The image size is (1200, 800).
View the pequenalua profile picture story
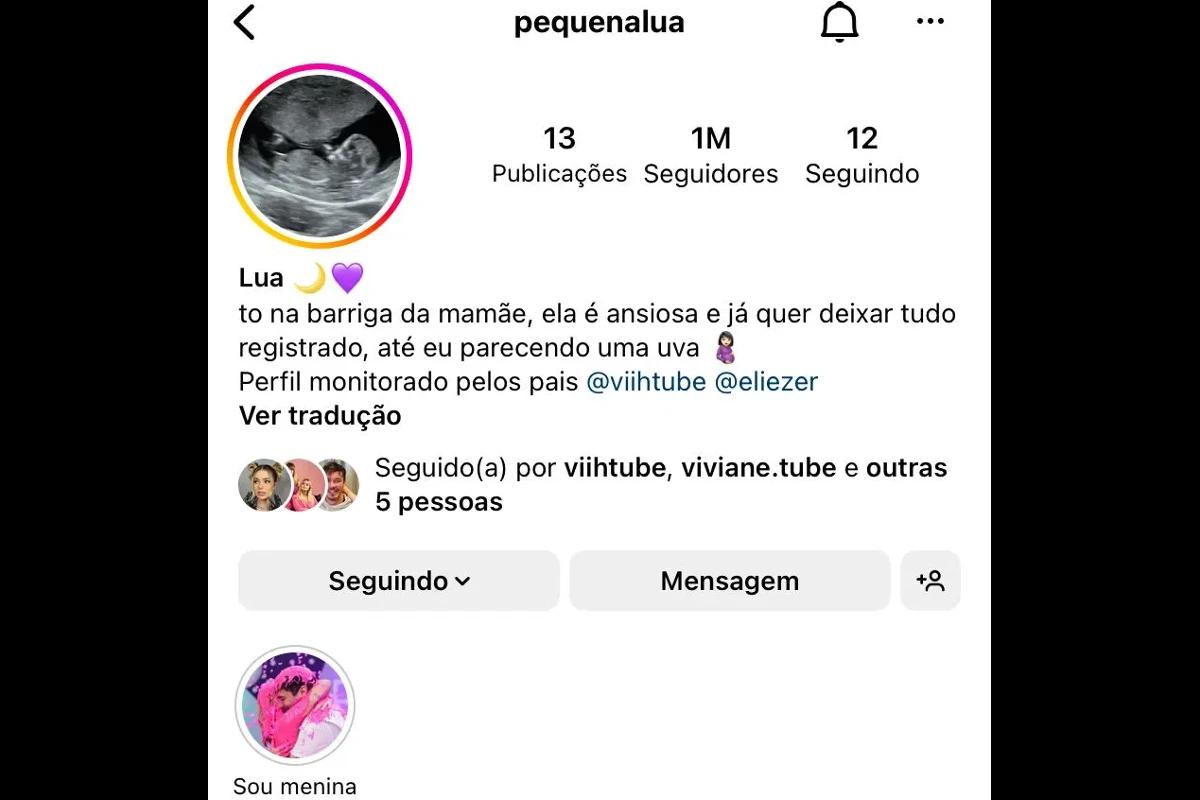[x=320, y=156]
